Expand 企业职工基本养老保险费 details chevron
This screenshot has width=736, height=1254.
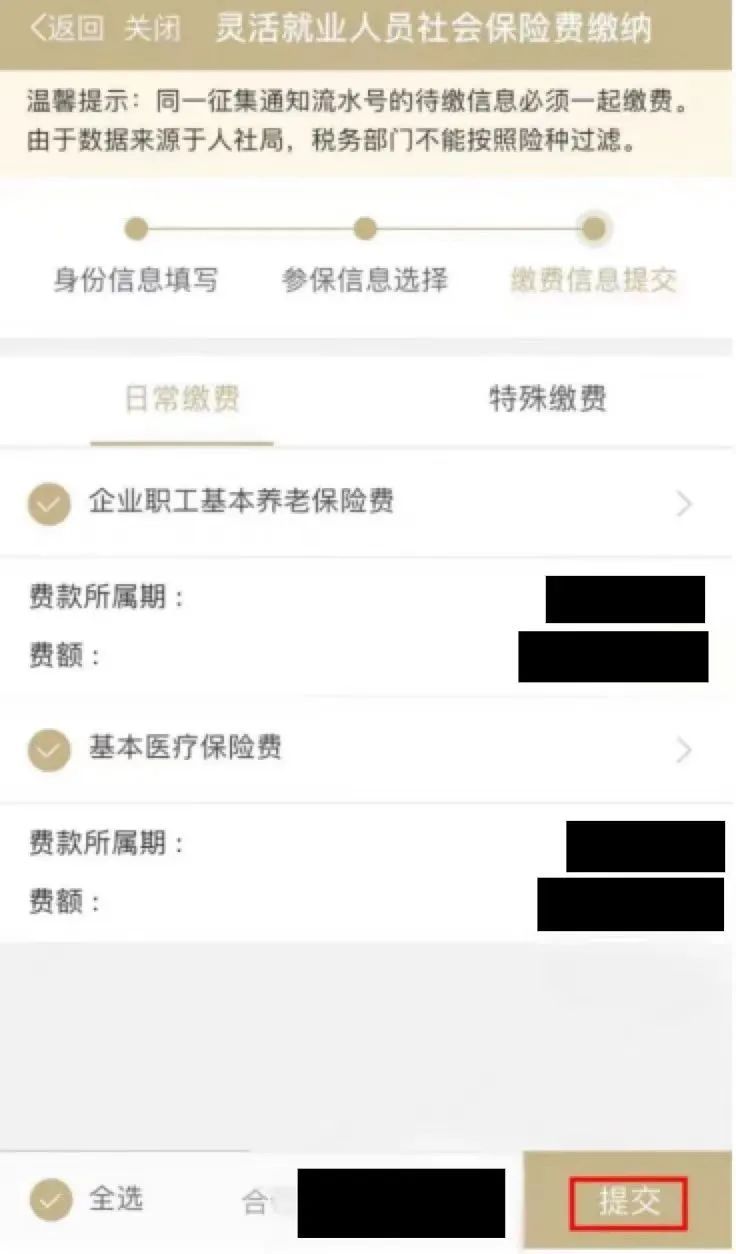pyautogui.click(x=684, y=504)
